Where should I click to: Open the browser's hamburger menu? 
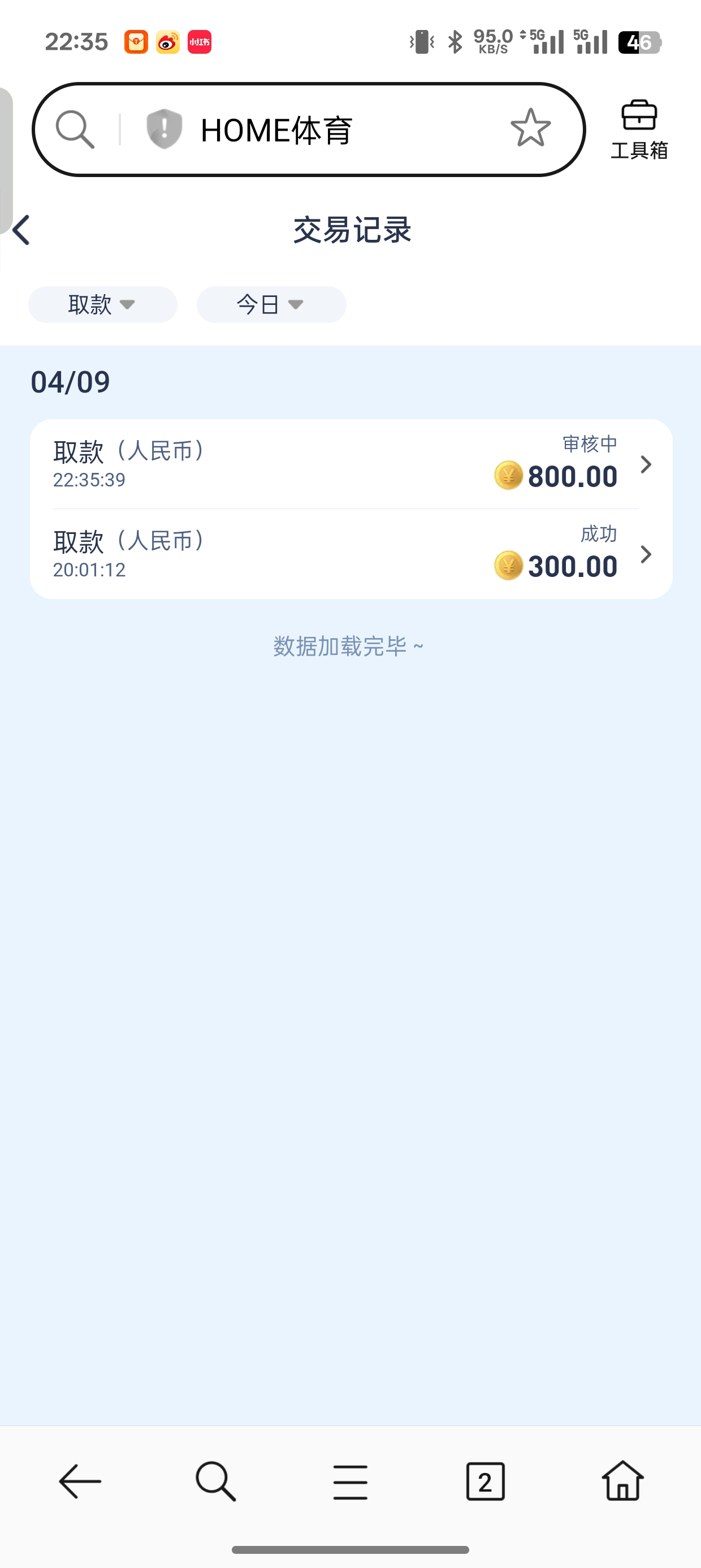click(350, 1481)
